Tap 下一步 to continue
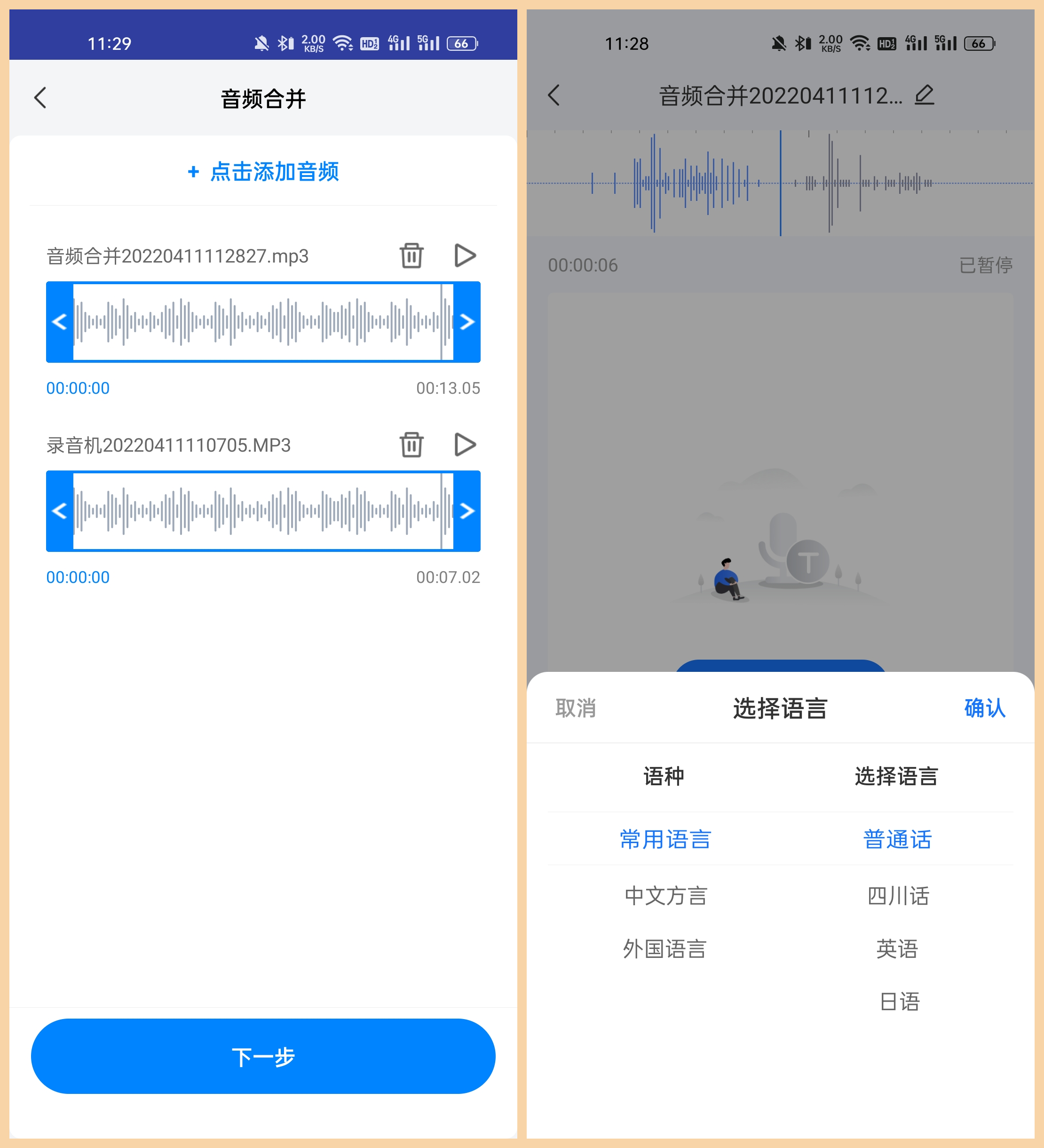This screenshot has height=1148, width=1044. click(263, 1056)
